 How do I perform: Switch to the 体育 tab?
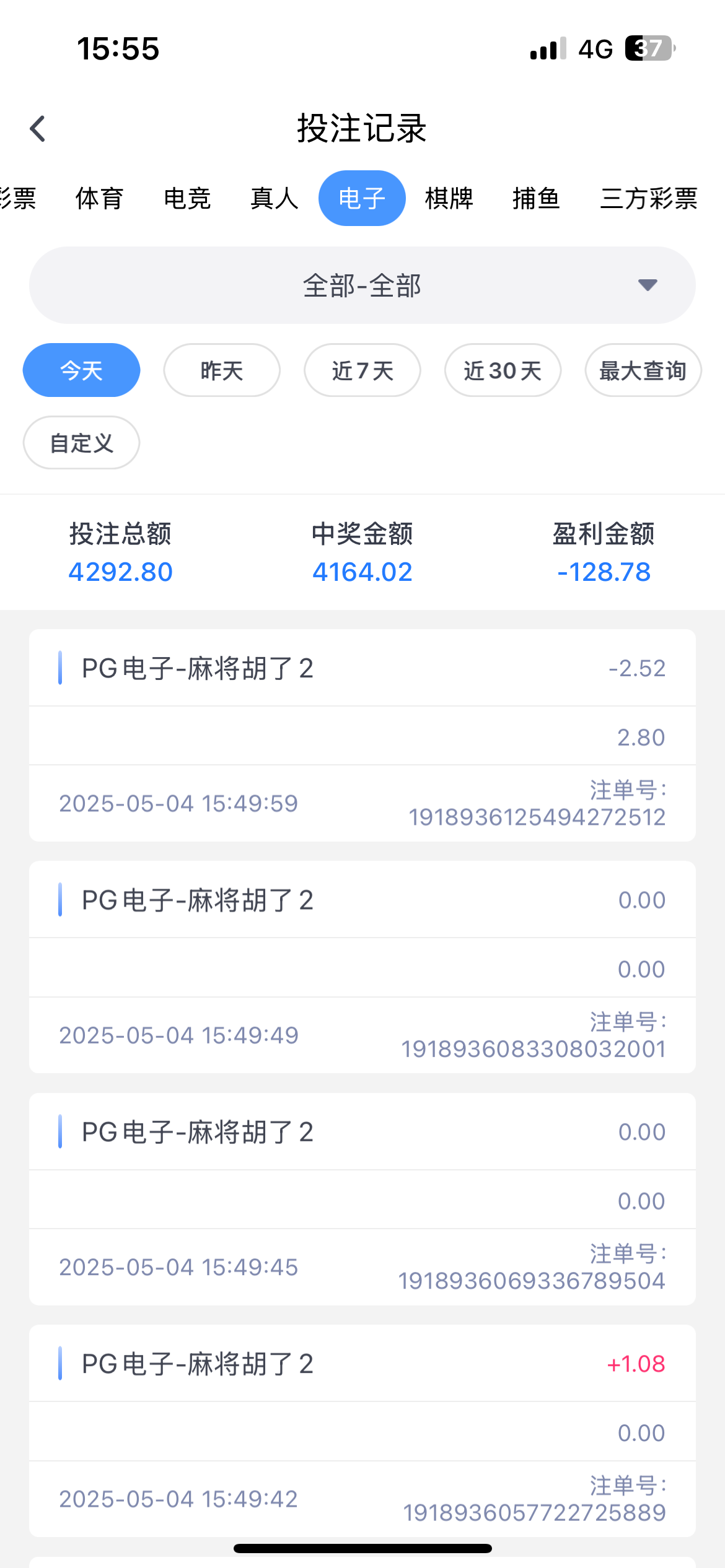[x=100, y=198]
